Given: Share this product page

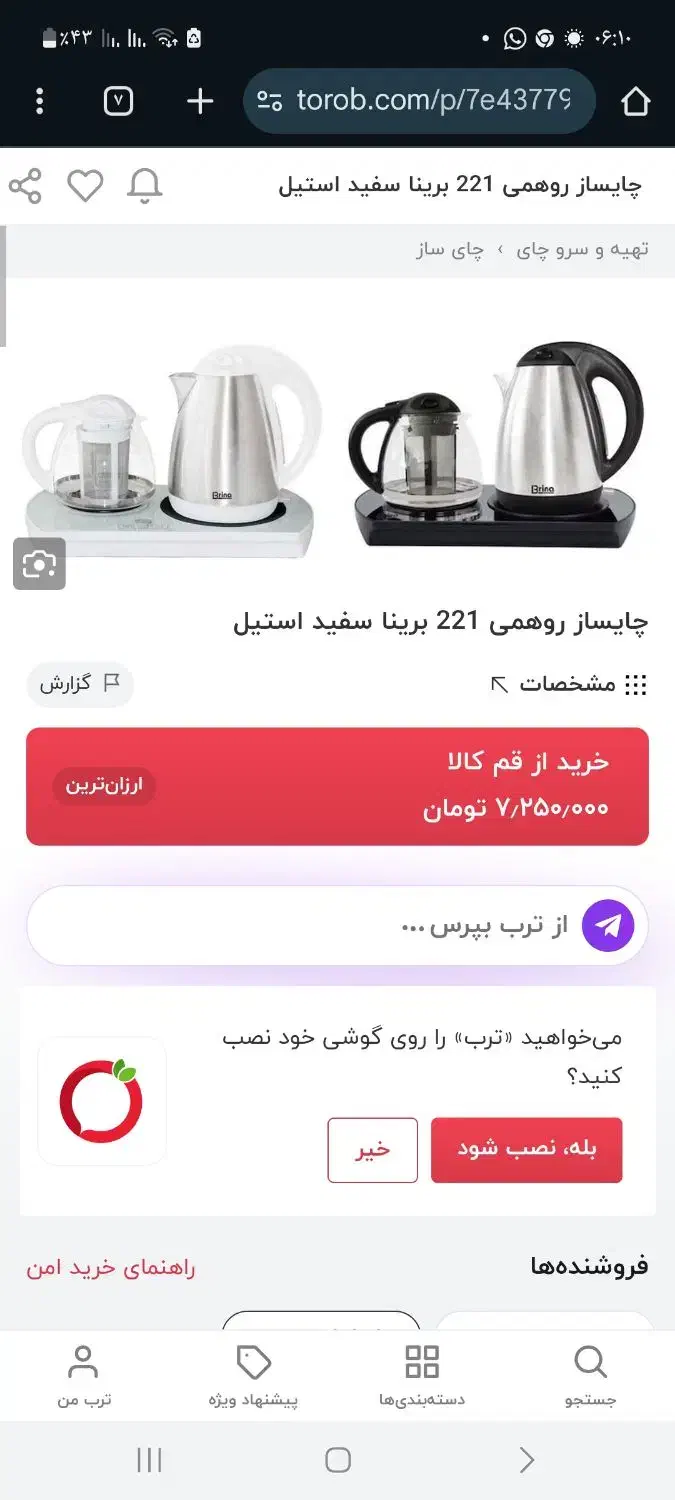Looking at the screenshot, I should pyautogui.click(x=25, y=186).
